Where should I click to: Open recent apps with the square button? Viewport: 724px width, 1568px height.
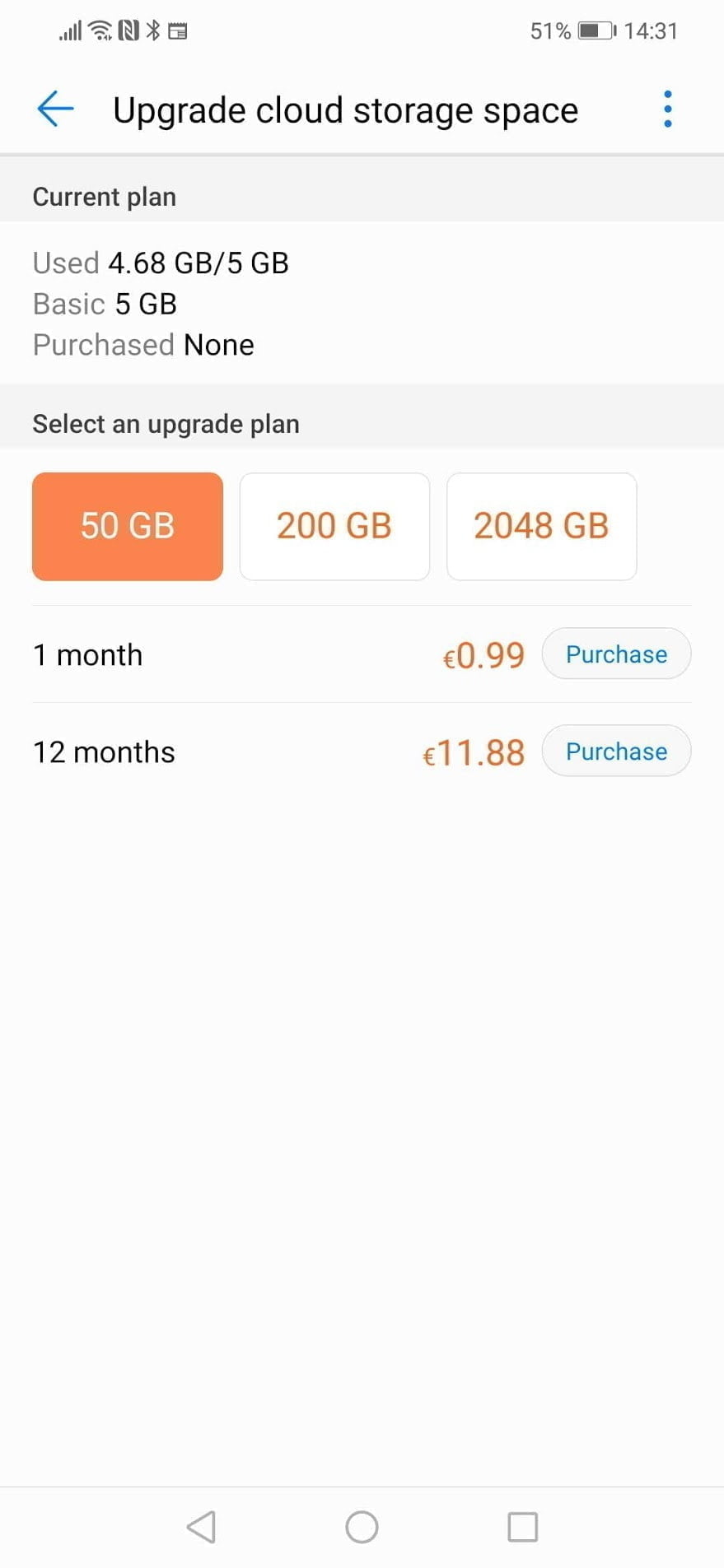point(522,1527)
